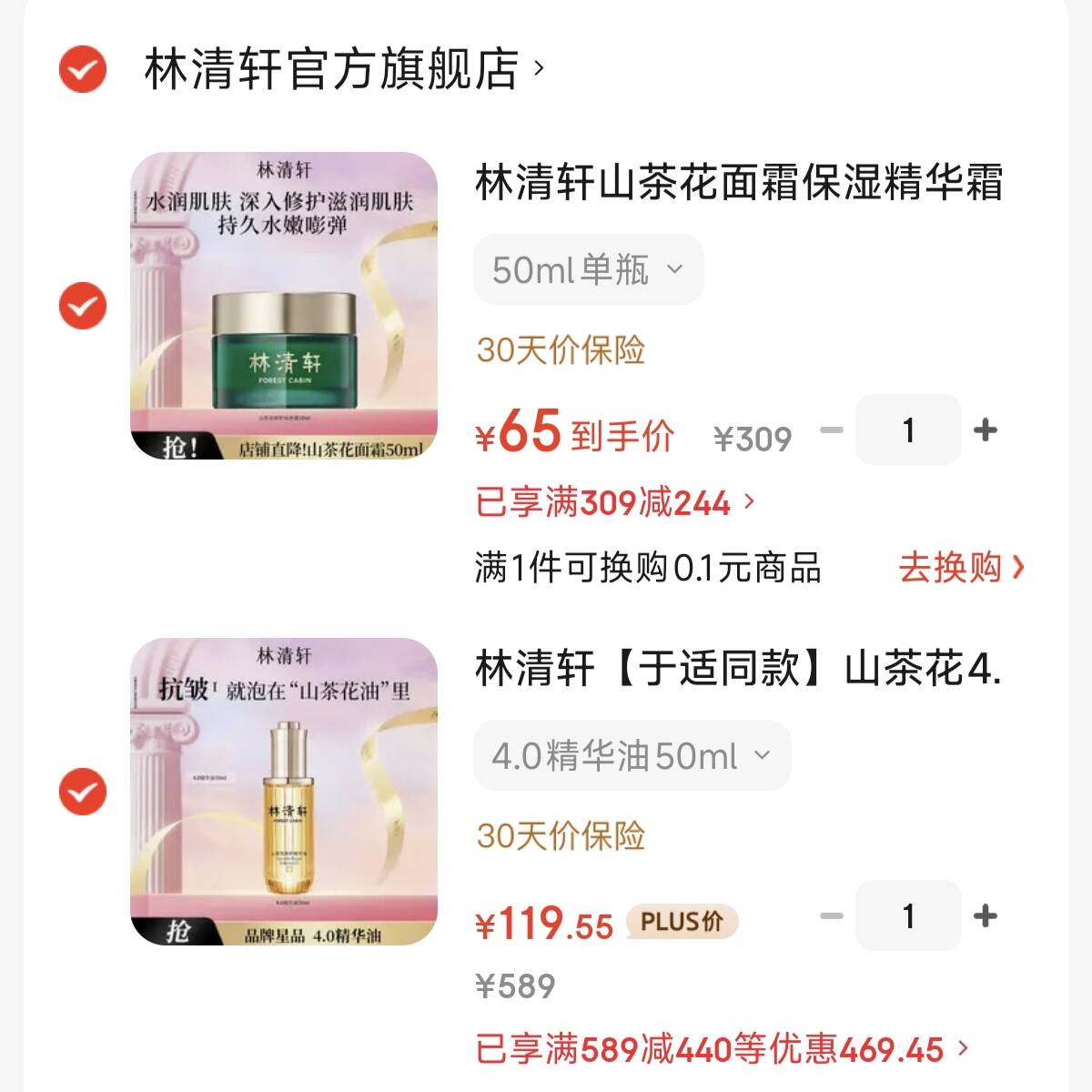The width and height of the screenshot is (1092, 1092).
Task: Open the 林清轩官方旗舰店 store page
Action: pyautogui.click(x=332, y=69)
